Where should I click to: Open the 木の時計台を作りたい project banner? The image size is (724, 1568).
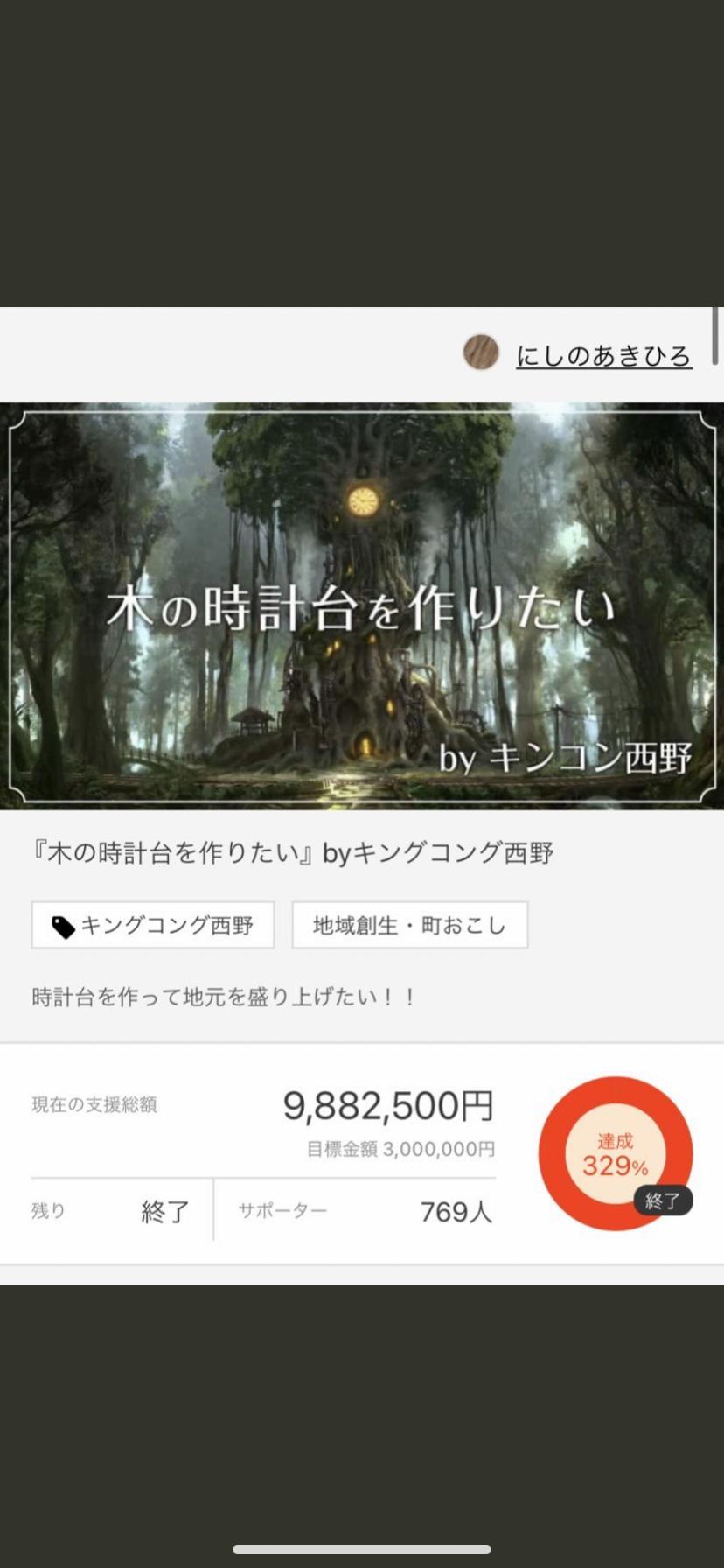362,605
